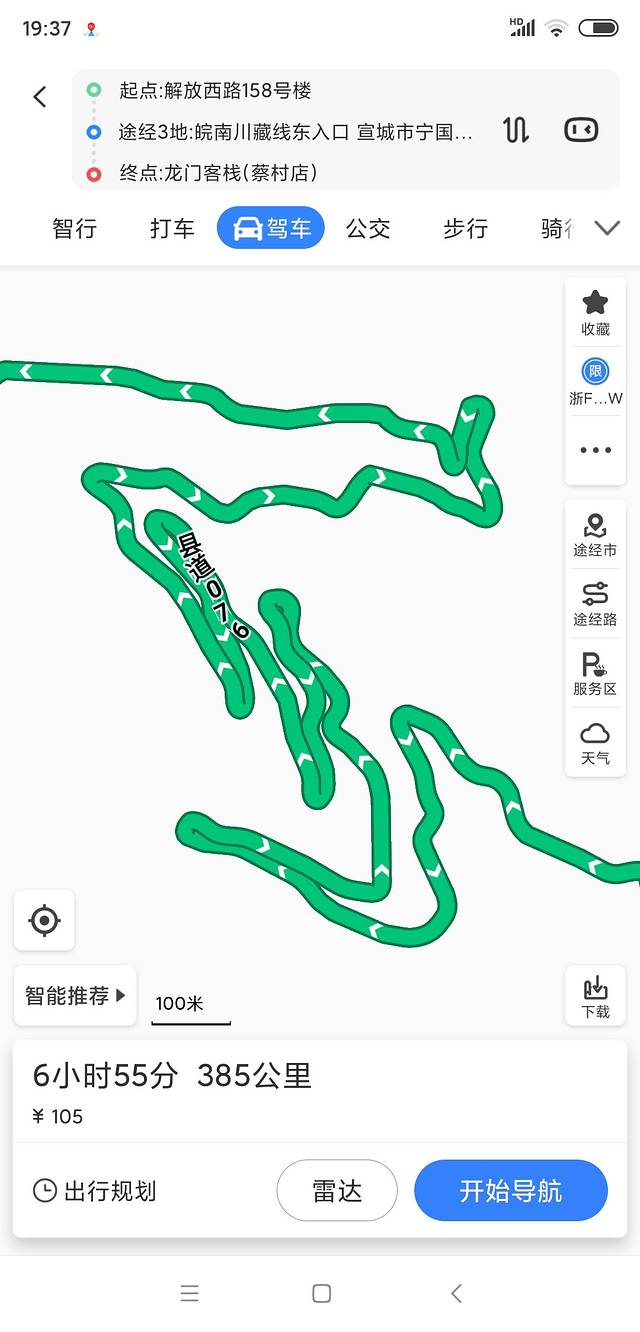Edit the 途经3地 waypoints row
This screenshot has width=640, height=1332.
click(x=295, y=132)
